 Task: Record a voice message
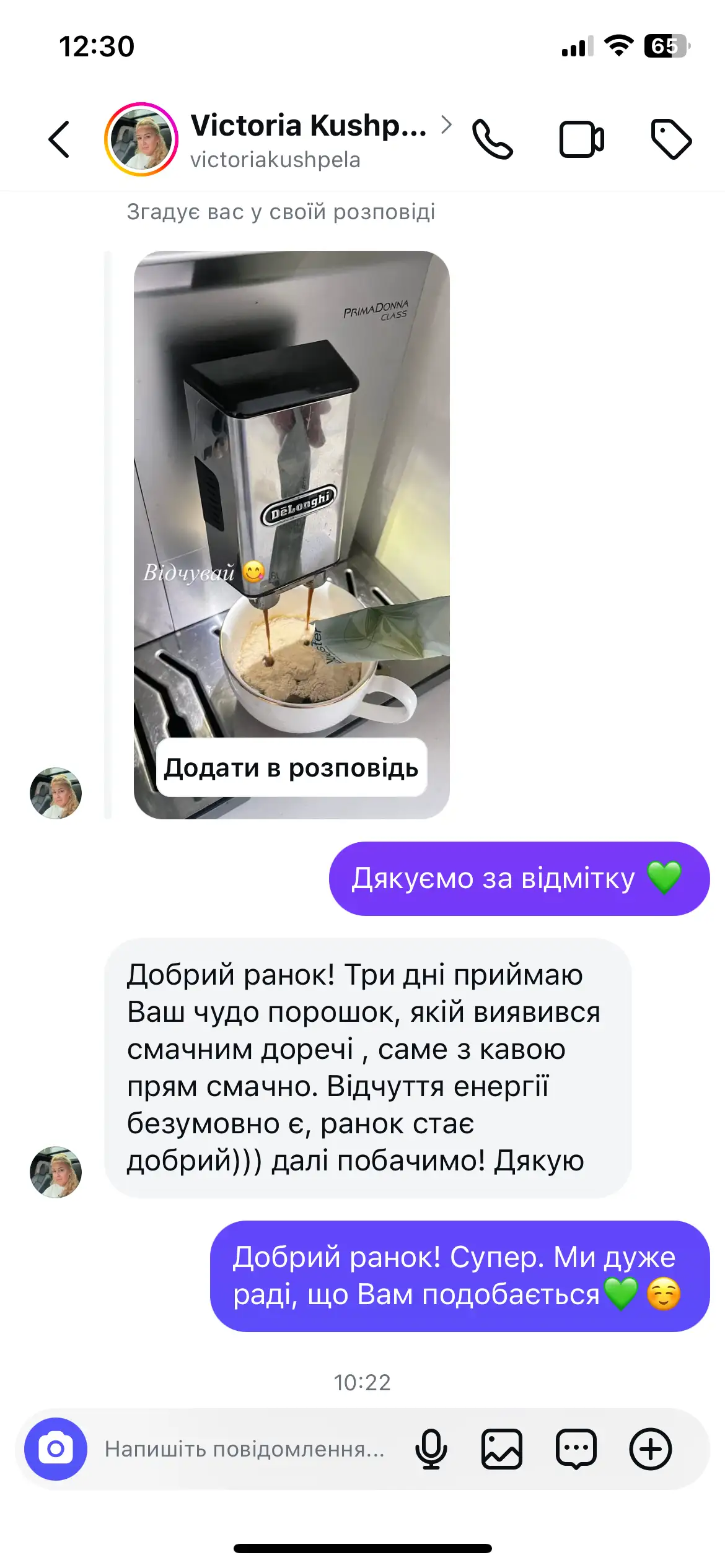(431, 1449)
